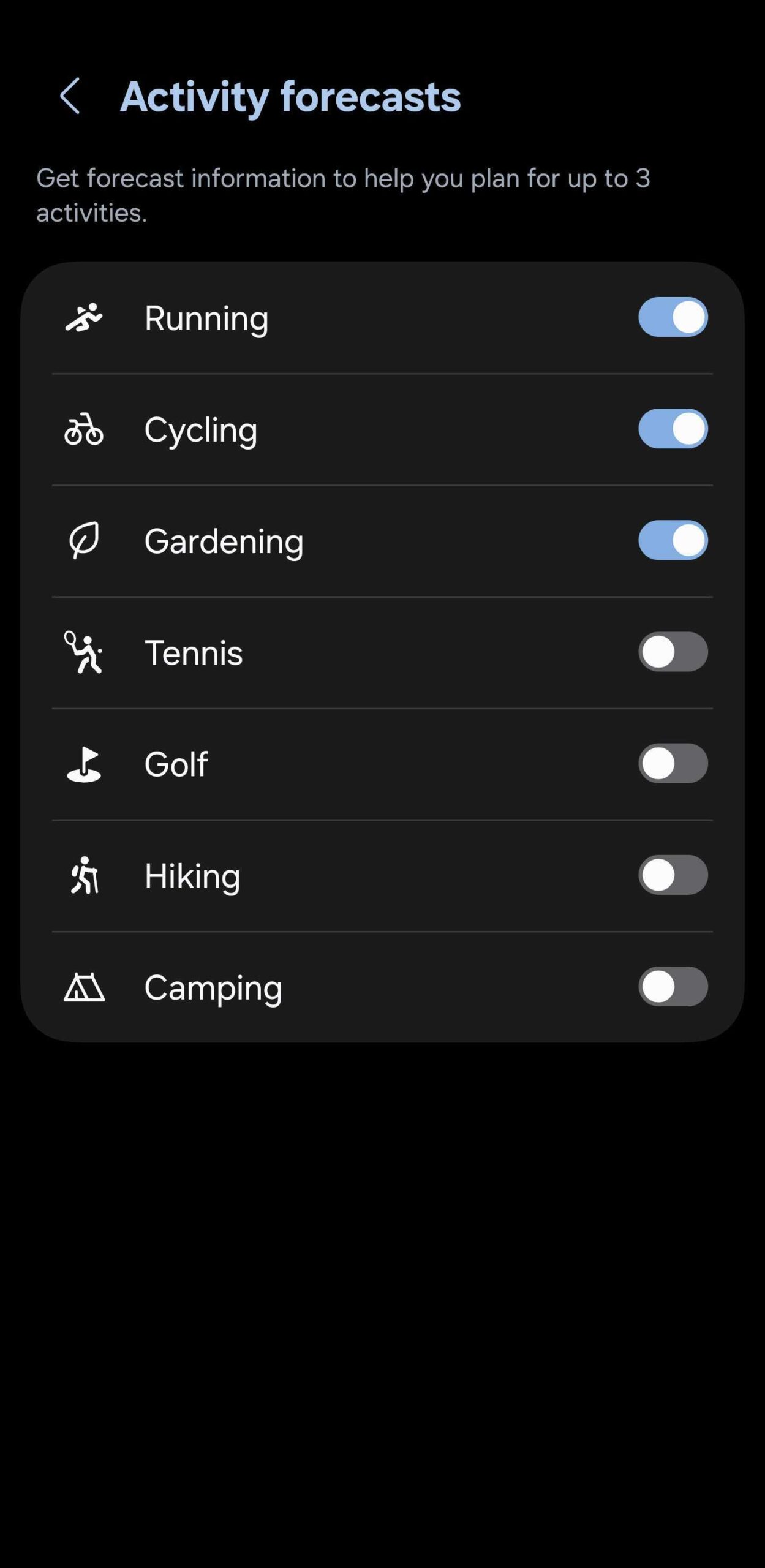765x1568 pixels.
Task: Turn off the Cycling switch
Action: point(672,429)
